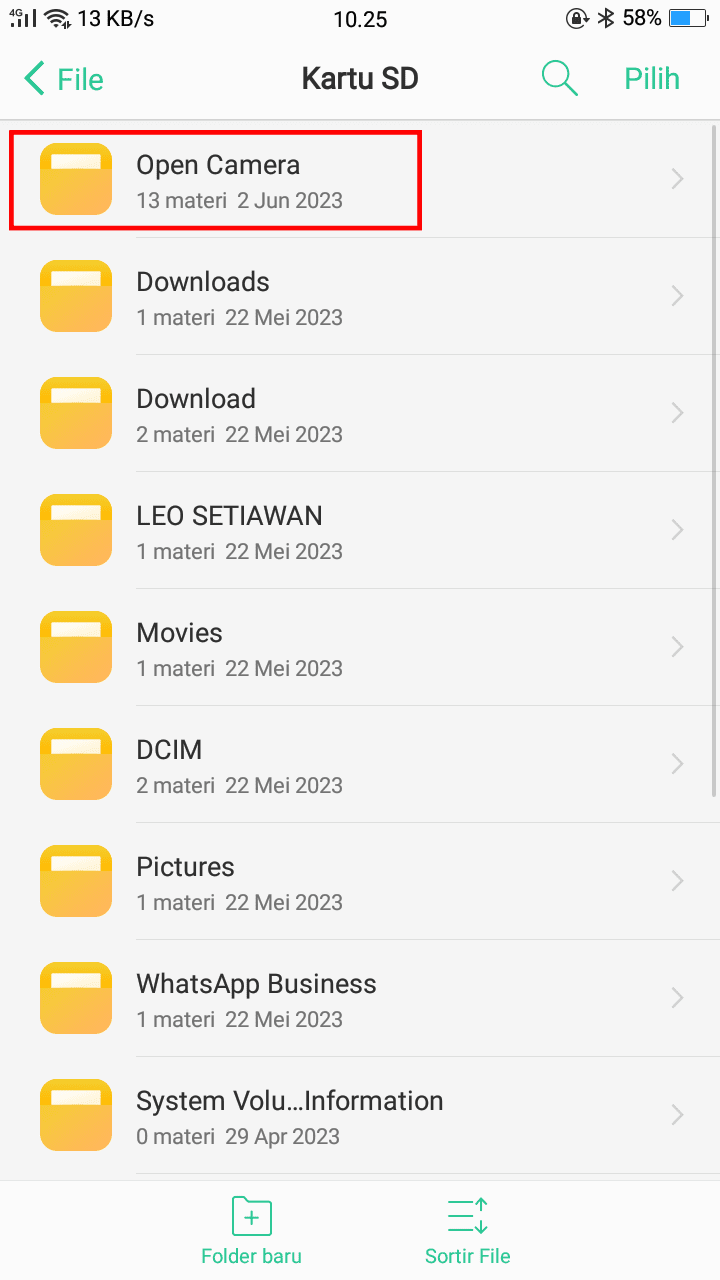Tap Pilih to select items
The image size is (720, 1280).
tap(652, 79)
